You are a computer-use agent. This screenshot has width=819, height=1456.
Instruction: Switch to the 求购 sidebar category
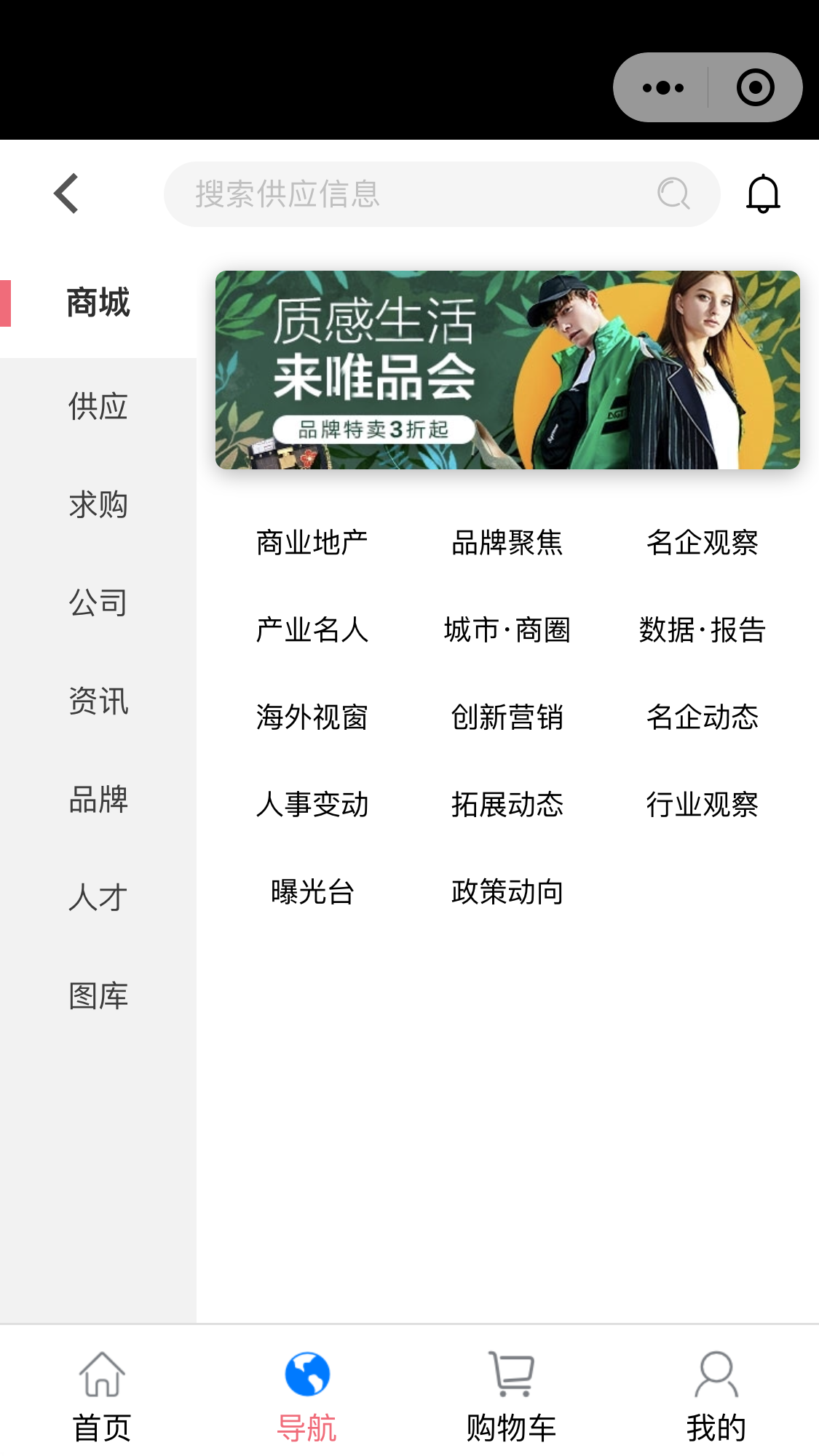tap(98, 504)
